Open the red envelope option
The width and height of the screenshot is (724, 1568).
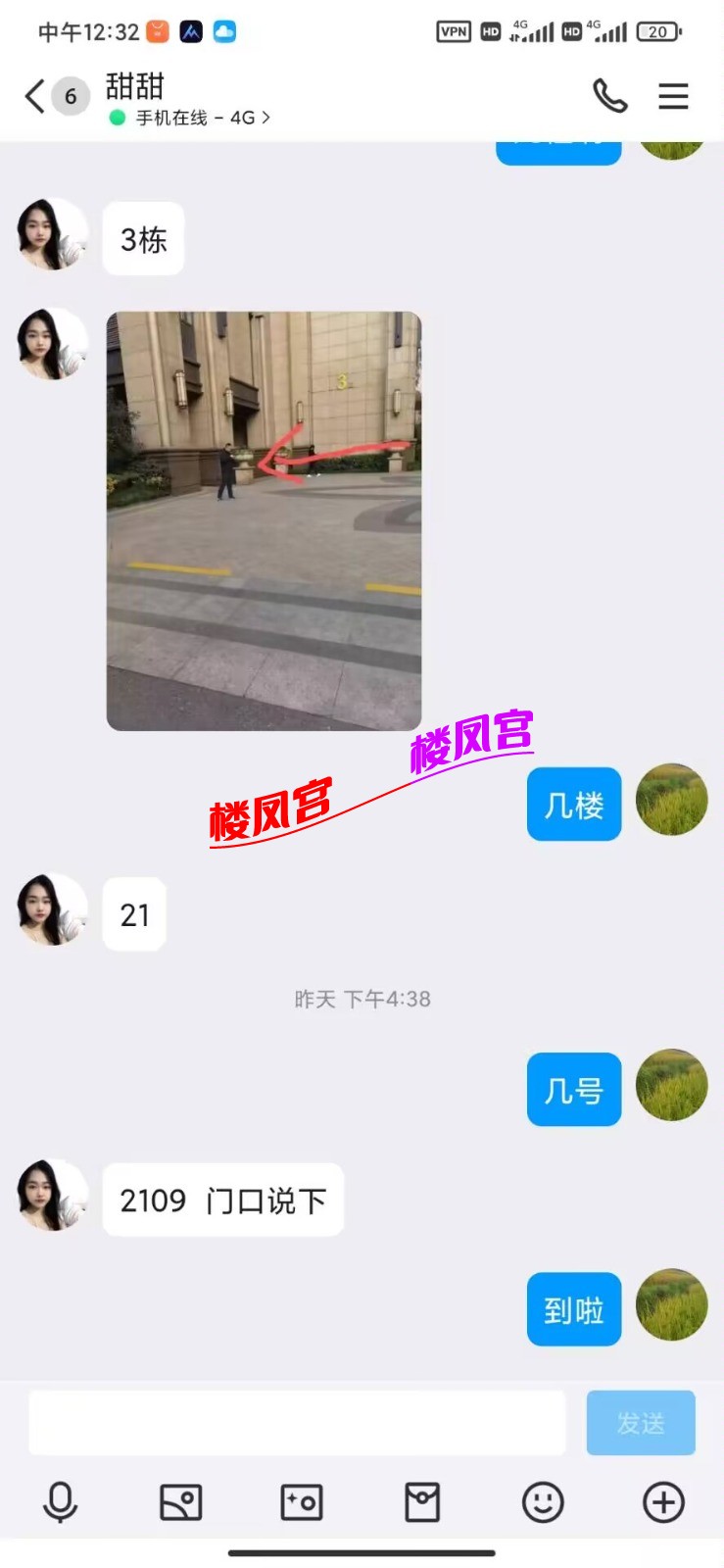[422, 1501]
